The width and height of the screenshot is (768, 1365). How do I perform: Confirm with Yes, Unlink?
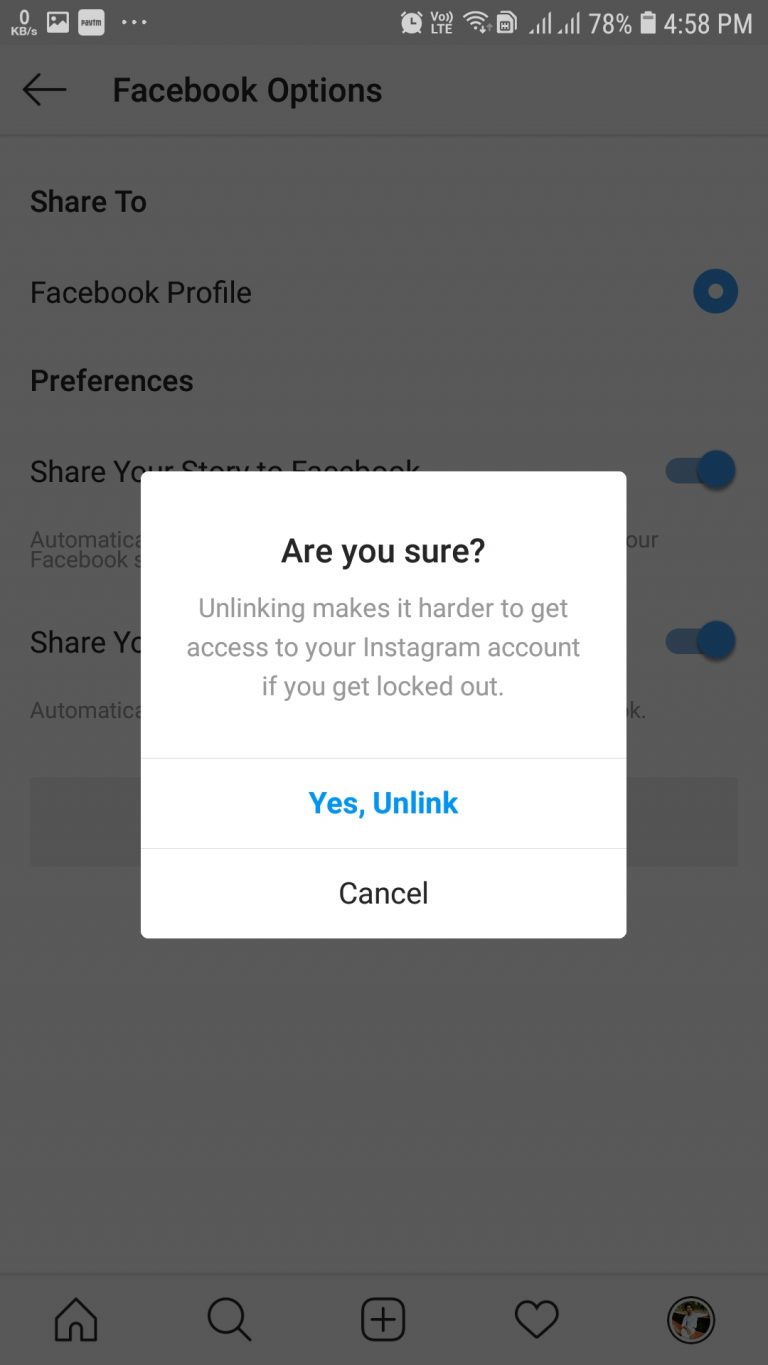coord(383,803)
